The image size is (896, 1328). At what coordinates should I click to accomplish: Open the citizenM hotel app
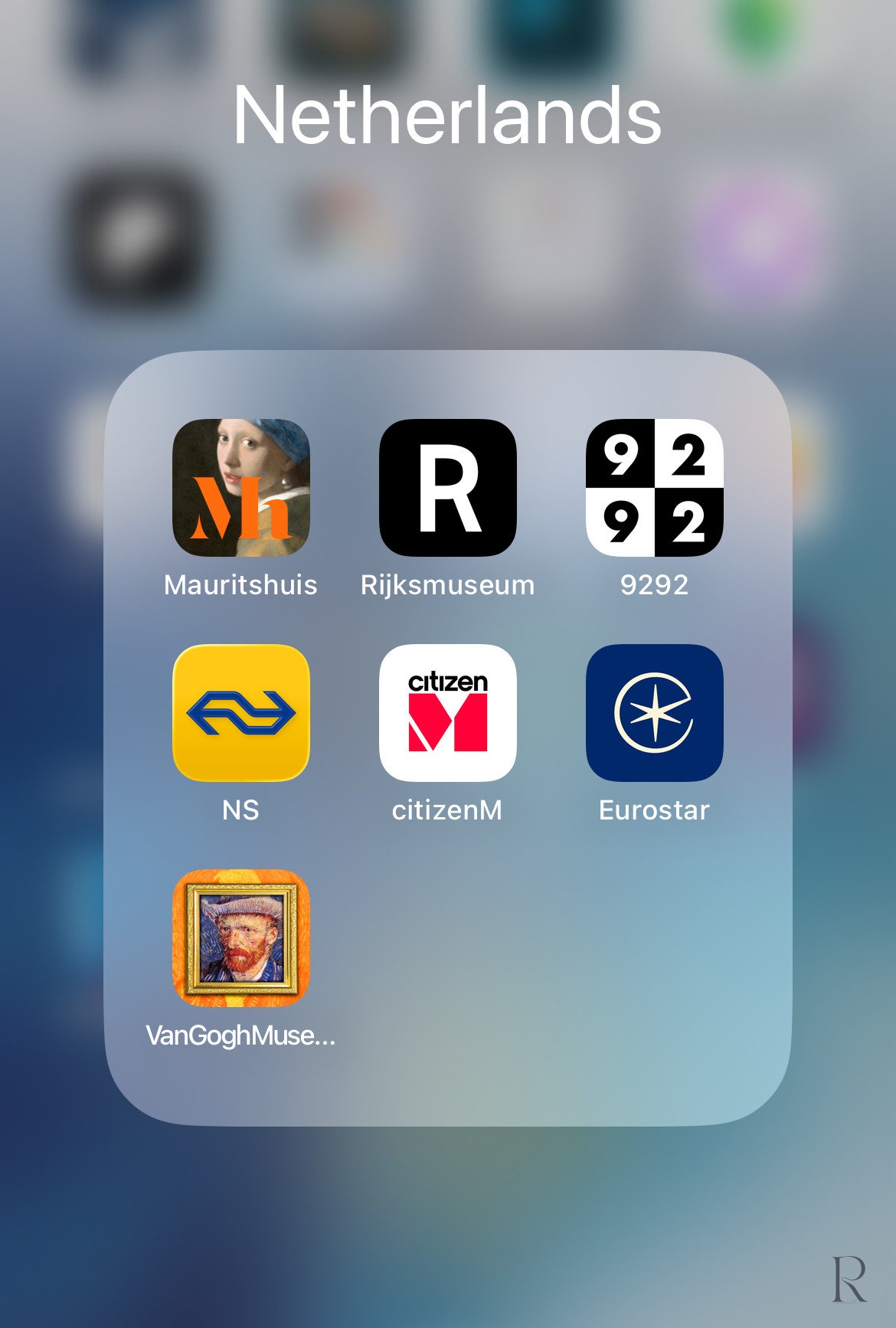[447, 713]
